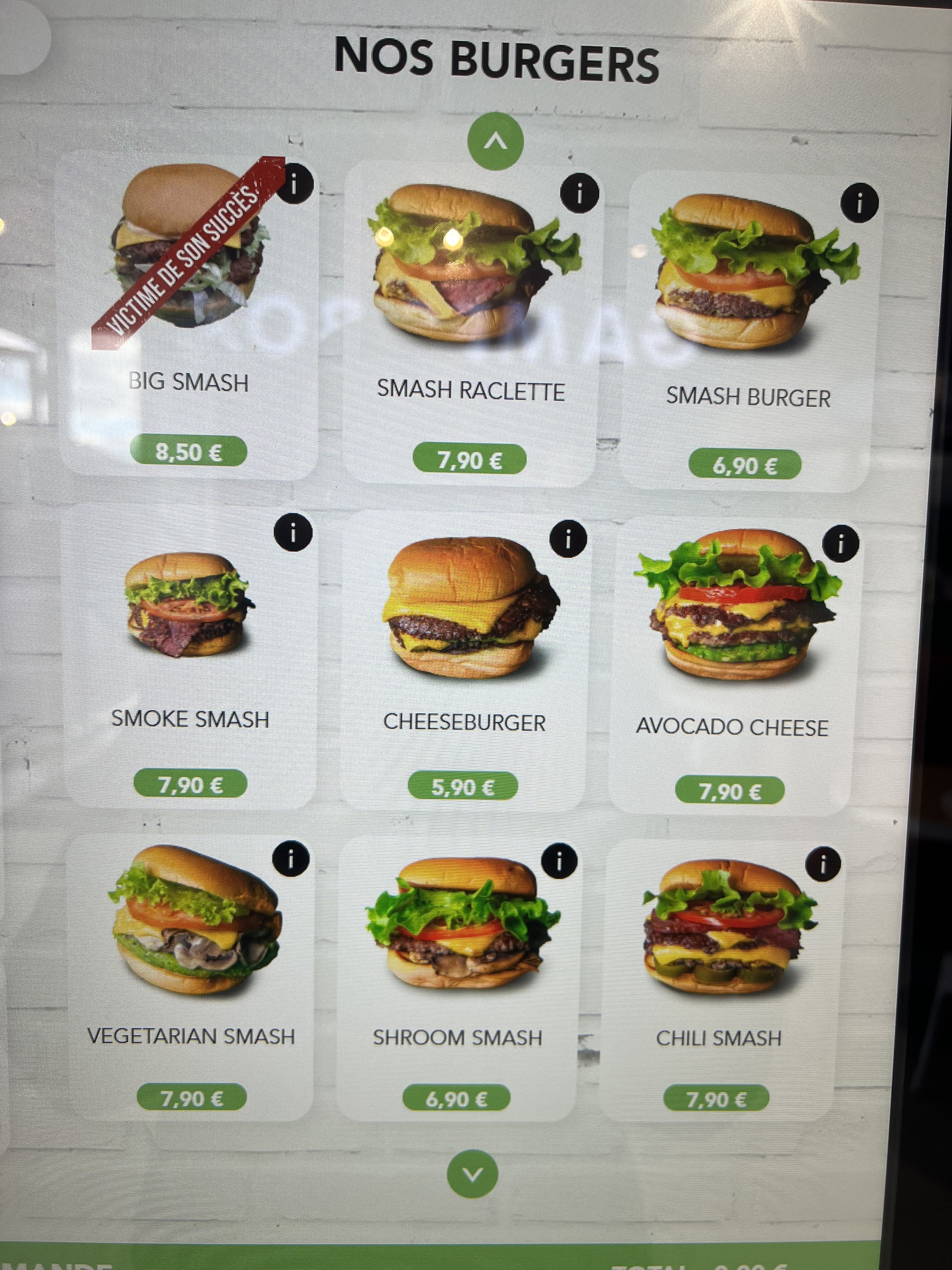Open the Smoke Smash info icon
Viewport: 952px width, 1270px height.
(x=293, y=532)
